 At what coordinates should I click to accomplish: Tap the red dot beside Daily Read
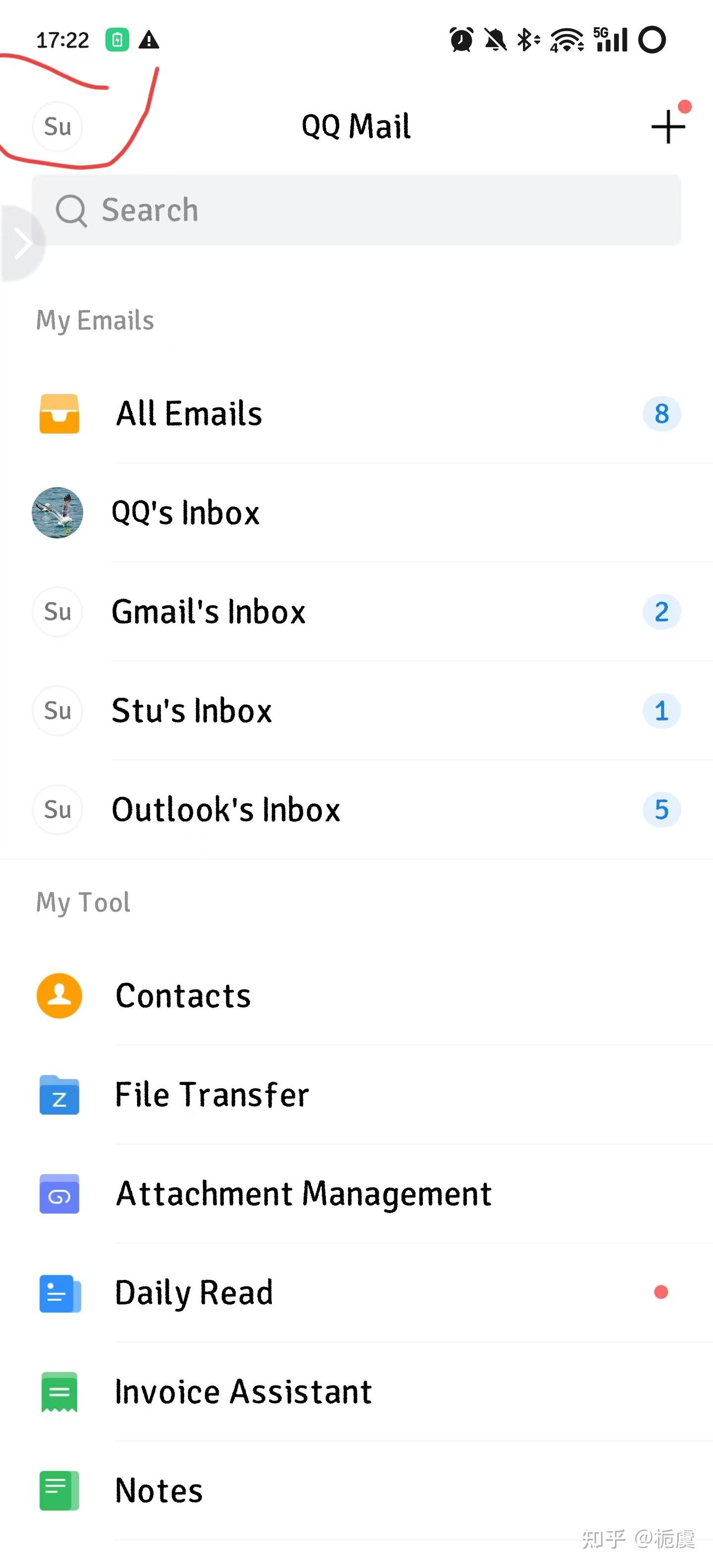click(661, 1293)
